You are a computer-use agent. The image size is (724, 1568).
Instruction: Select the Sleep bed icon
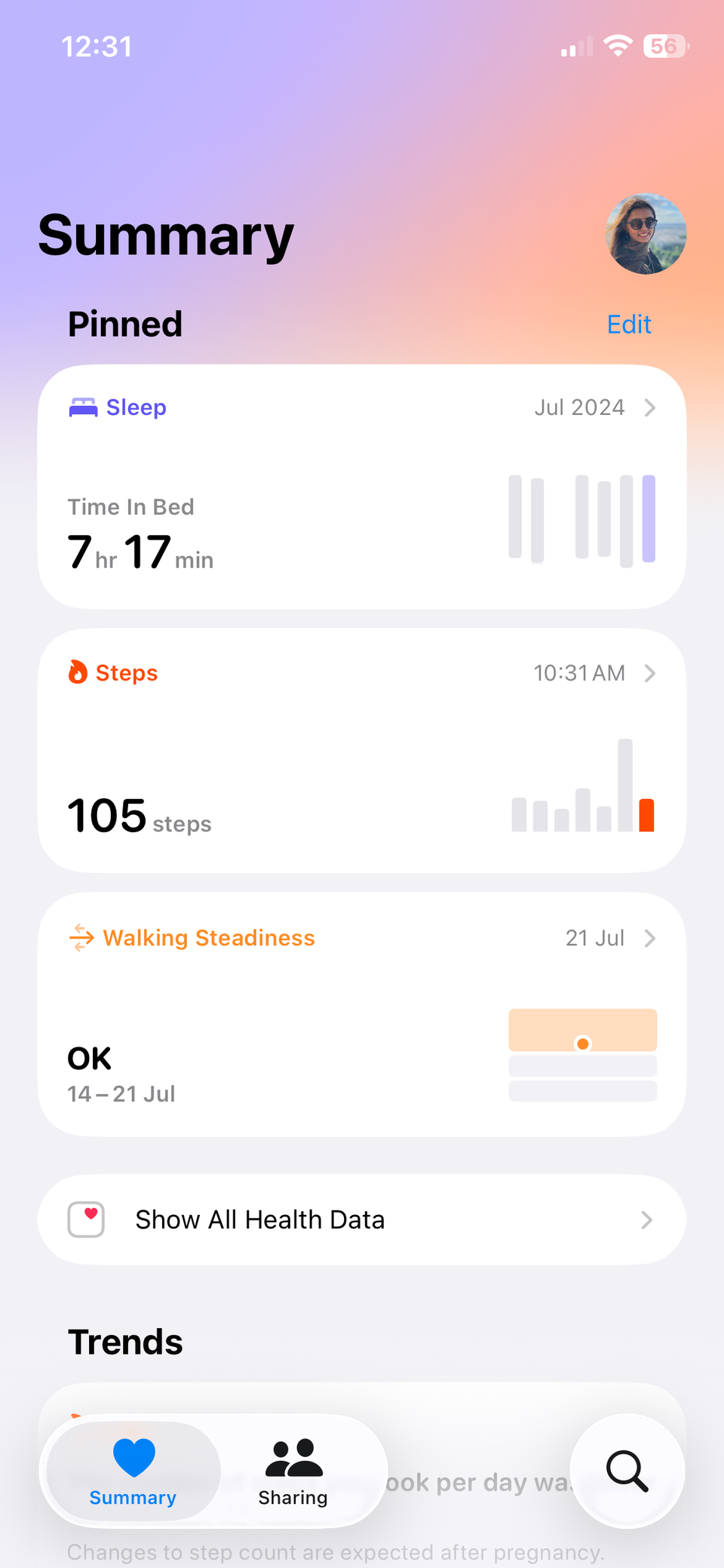tap(83, 407)
